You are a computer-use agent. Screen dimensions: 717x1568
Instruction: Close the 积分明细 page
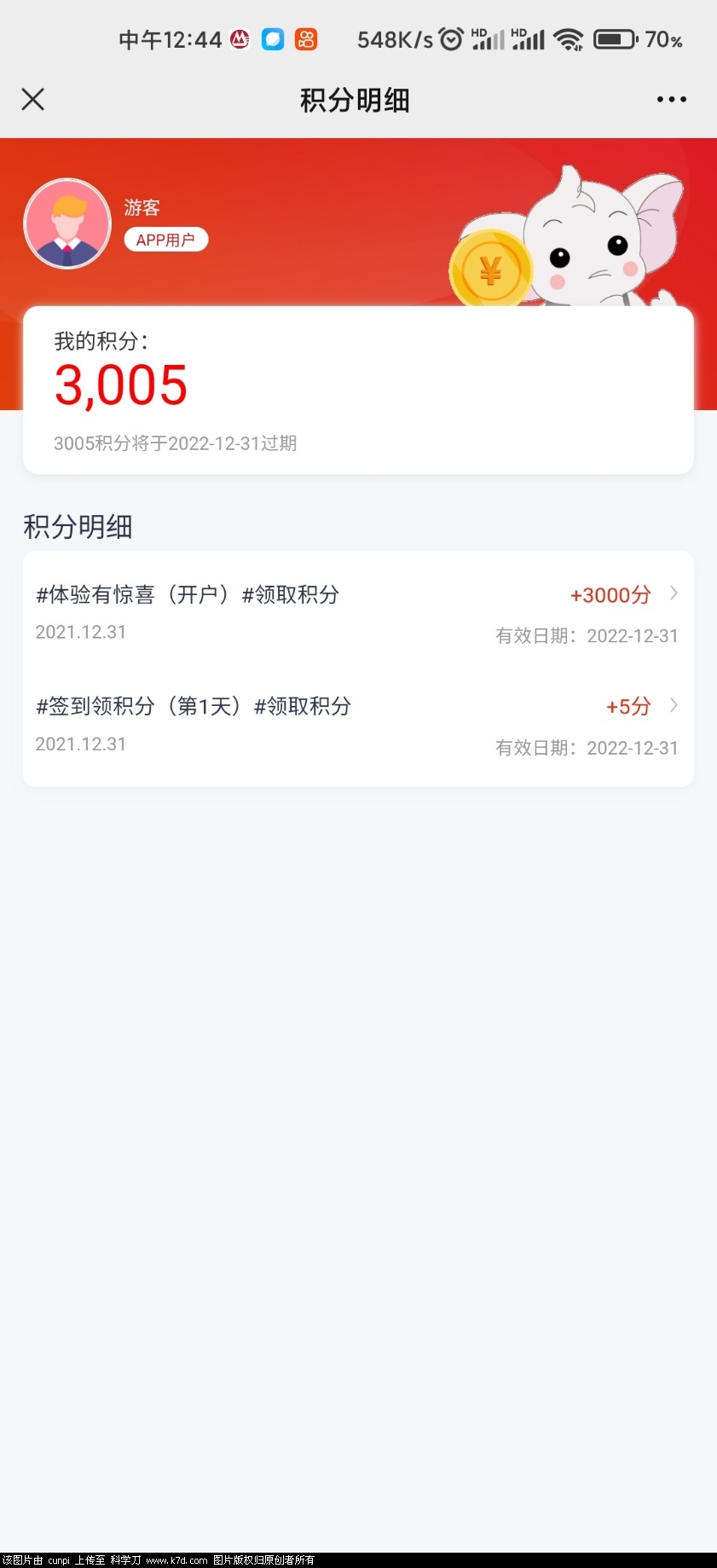pos(33,100)
